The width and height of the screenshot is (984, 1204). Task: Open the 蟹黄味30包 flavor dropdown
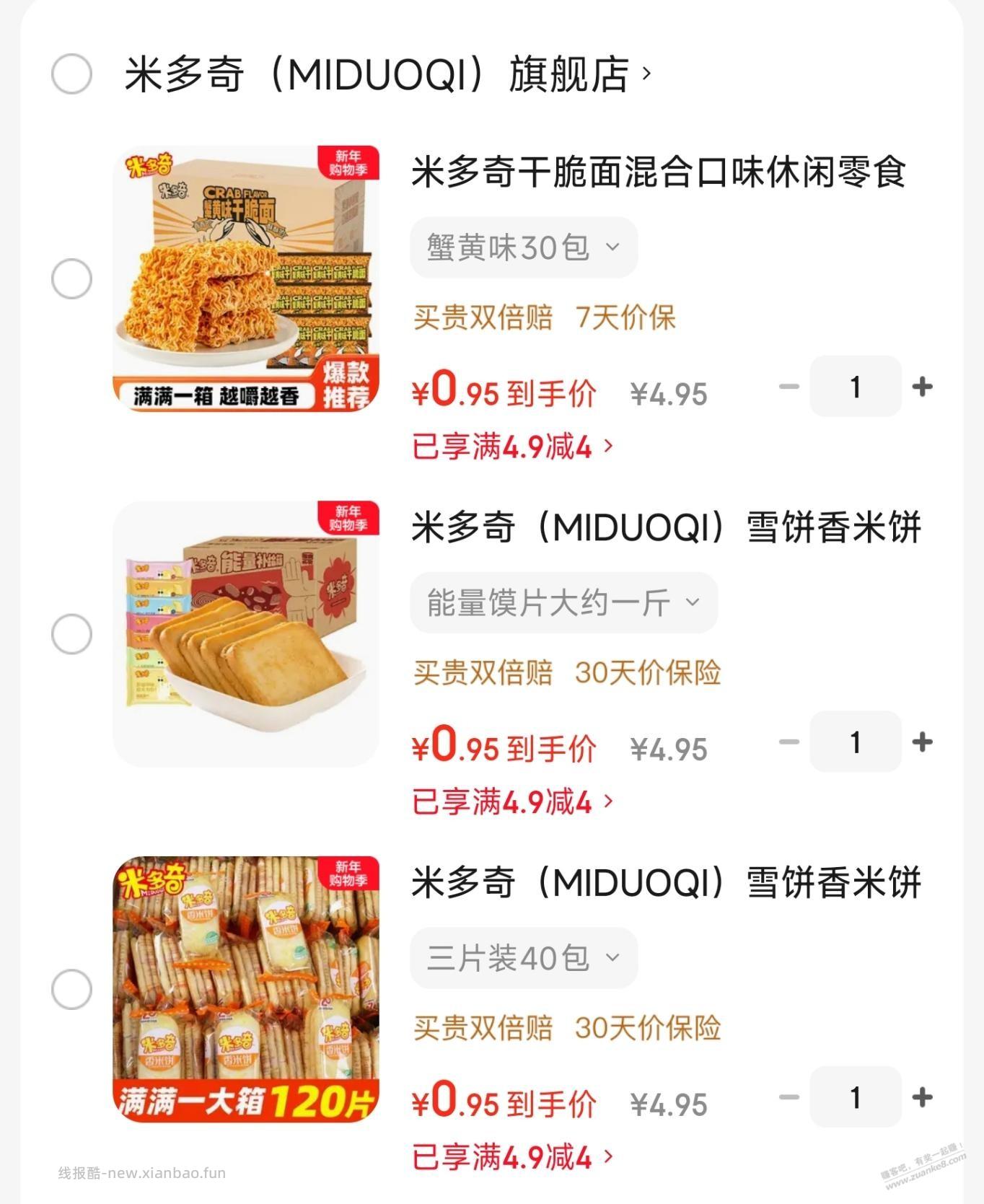click(x=523, y=247)
